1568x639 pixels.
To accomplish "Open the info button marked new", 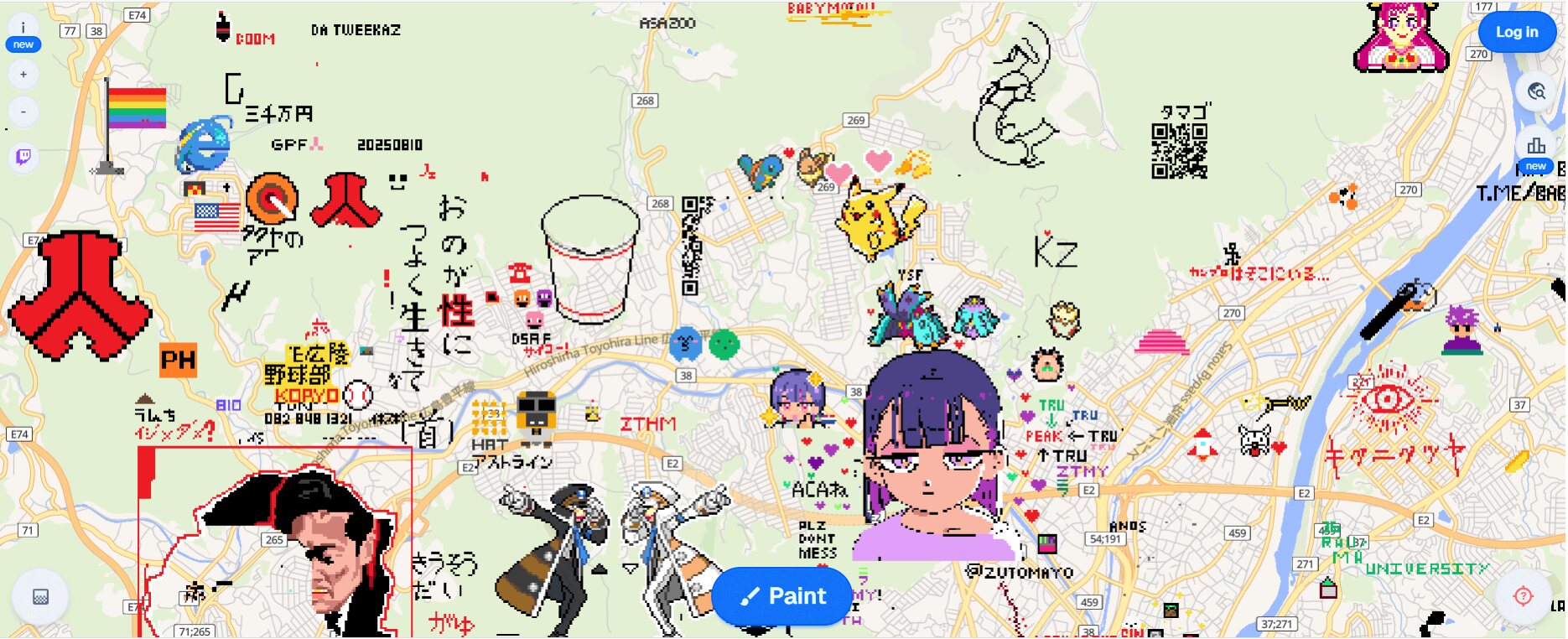I will point(23,32).
